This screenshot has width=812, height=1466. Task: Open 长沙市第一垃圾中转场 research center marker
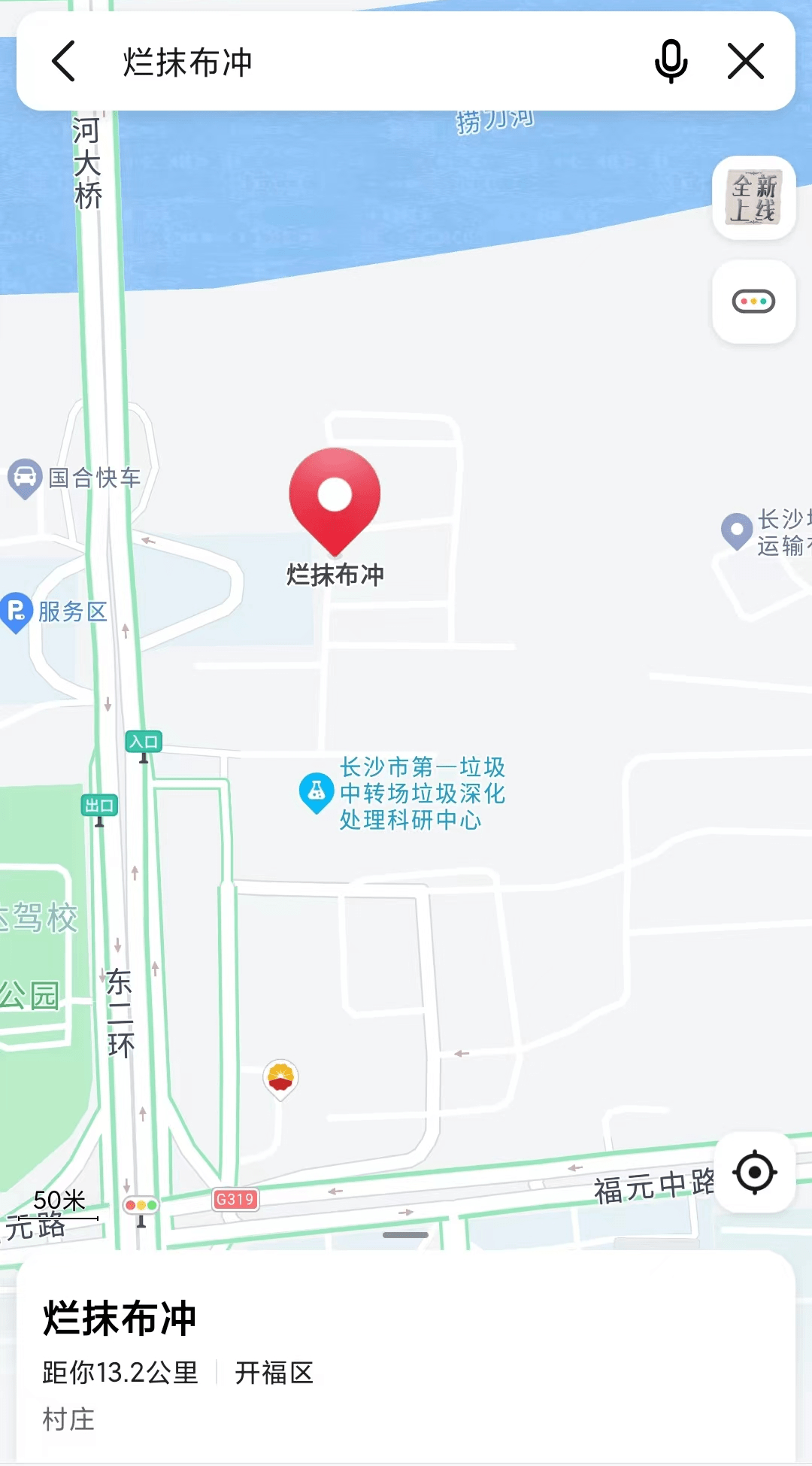coord(317,792)
